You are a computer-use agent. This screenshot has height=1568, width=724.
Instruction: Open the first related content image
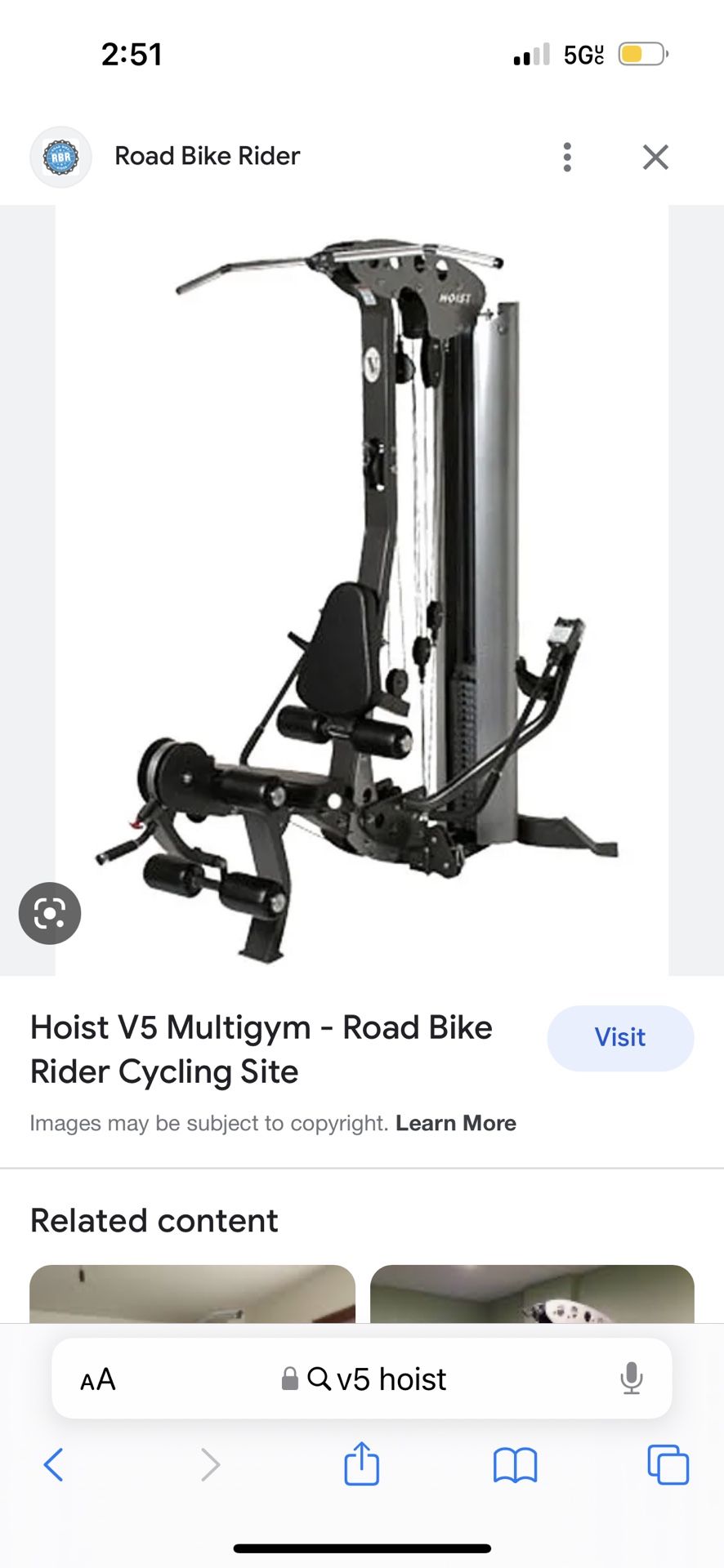pos(192,1294)
